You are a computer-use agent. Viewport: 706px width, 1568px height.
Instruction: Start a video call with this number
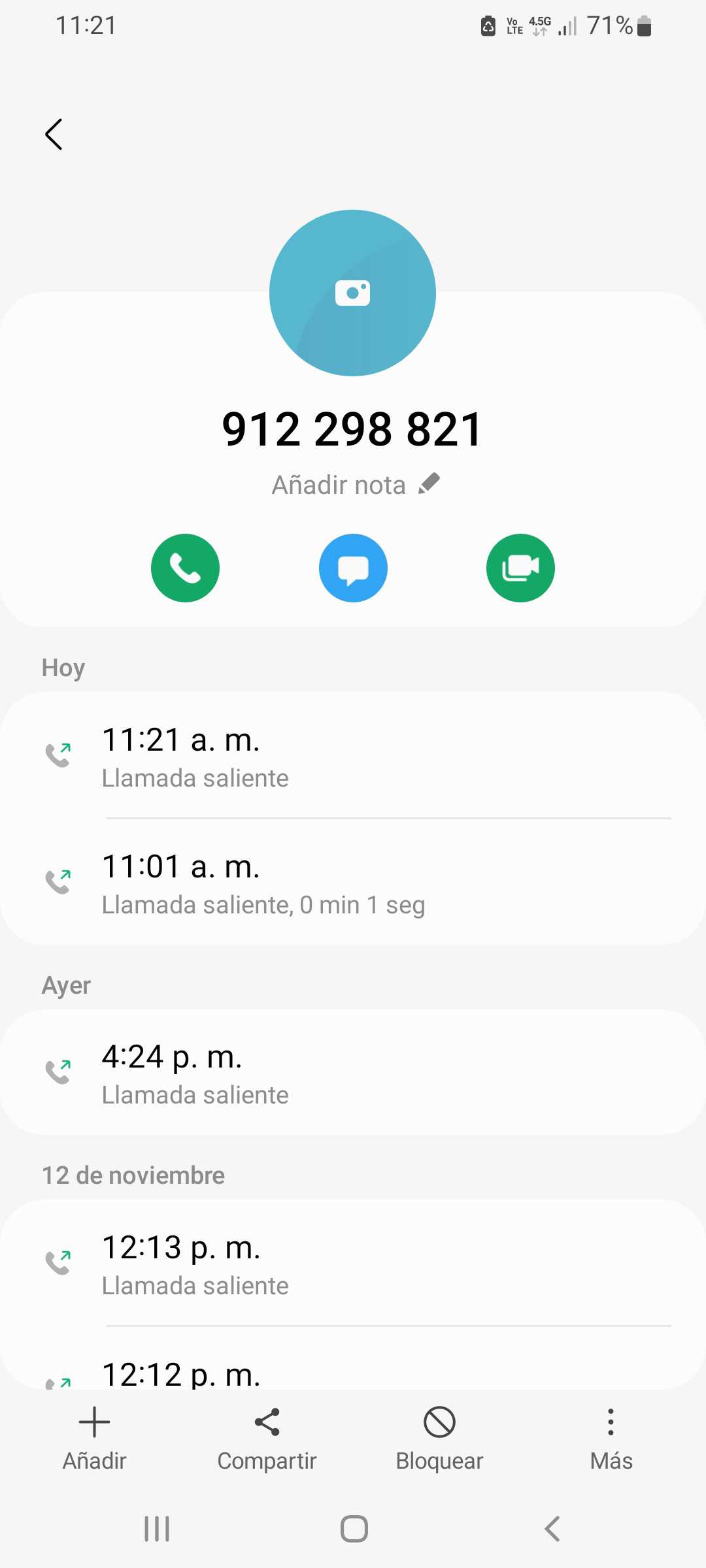click(x=520, y=568)
